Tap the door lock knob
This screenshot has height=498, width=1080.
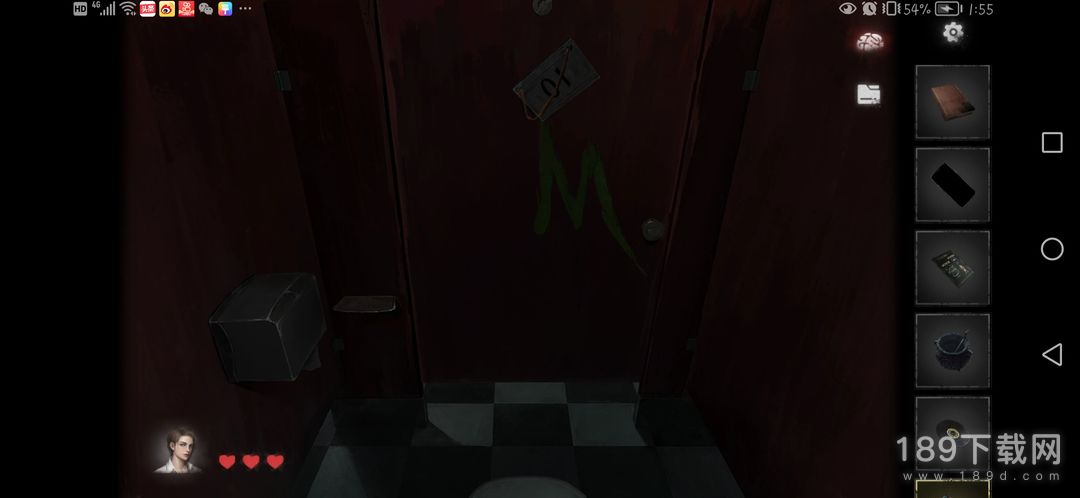pyautogui.click(x=652, y=227)
